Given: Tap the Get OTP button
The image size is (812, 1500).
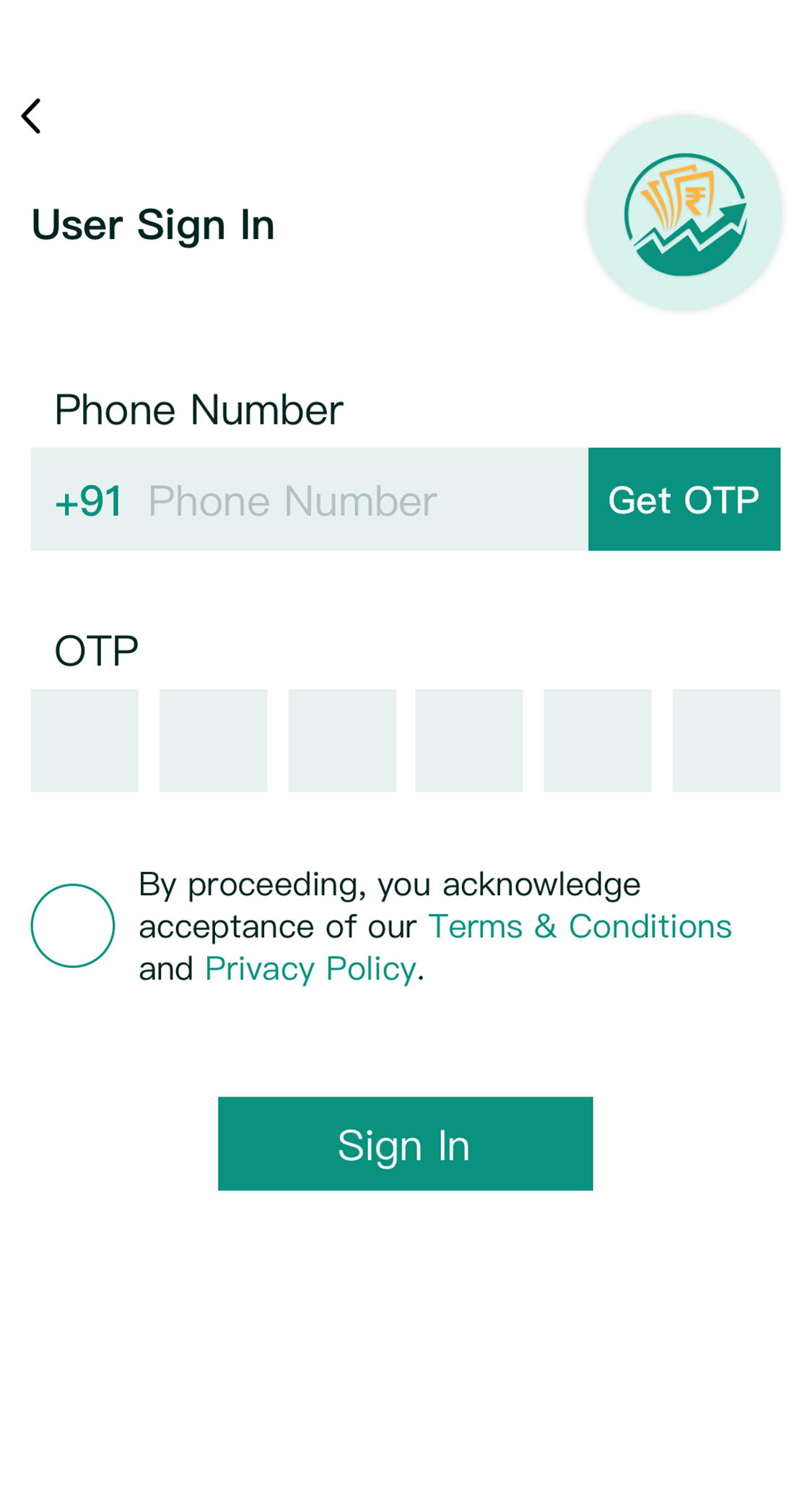Looking at the screenshot, I should (684, 500).
